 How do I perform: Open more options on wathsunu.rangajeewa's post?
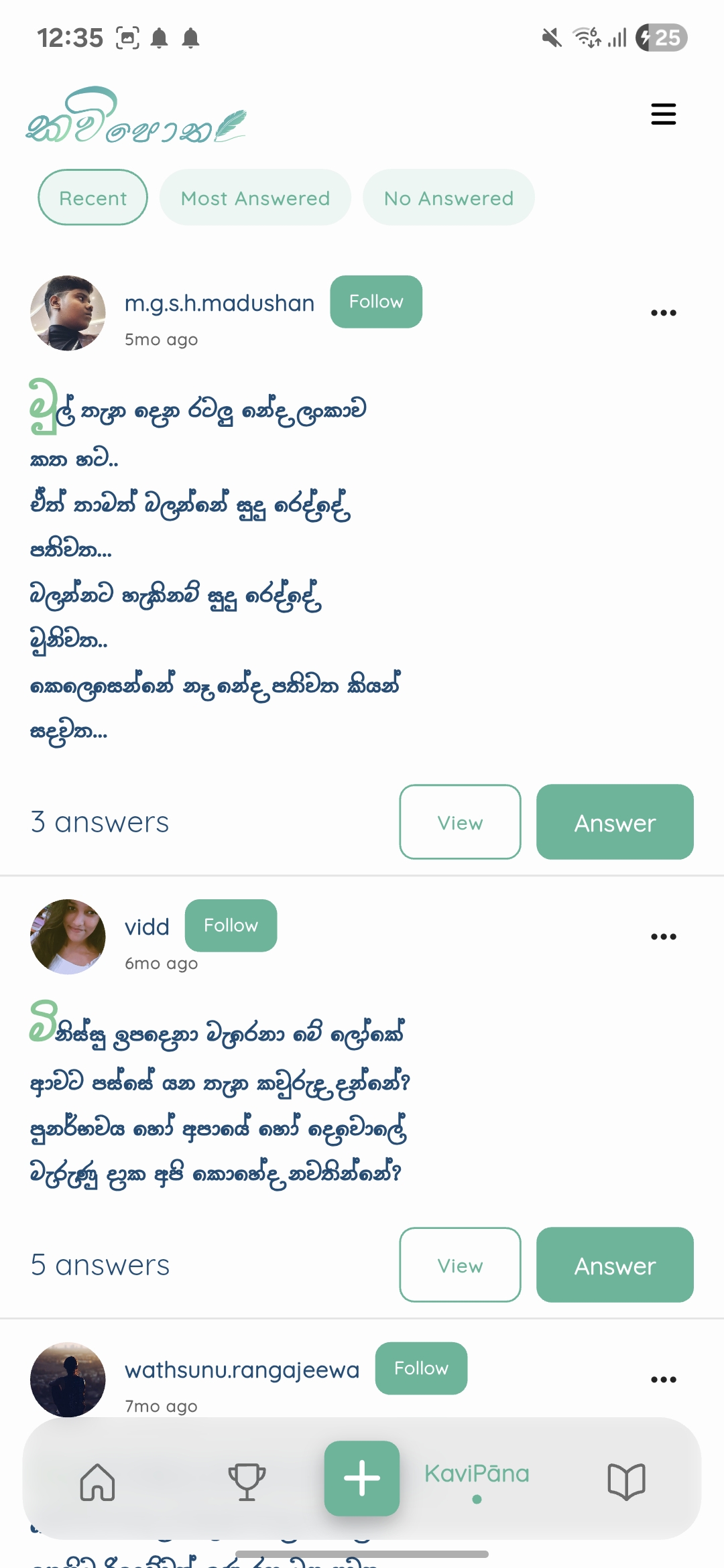pyautogui.click(x=663, y=1380)
